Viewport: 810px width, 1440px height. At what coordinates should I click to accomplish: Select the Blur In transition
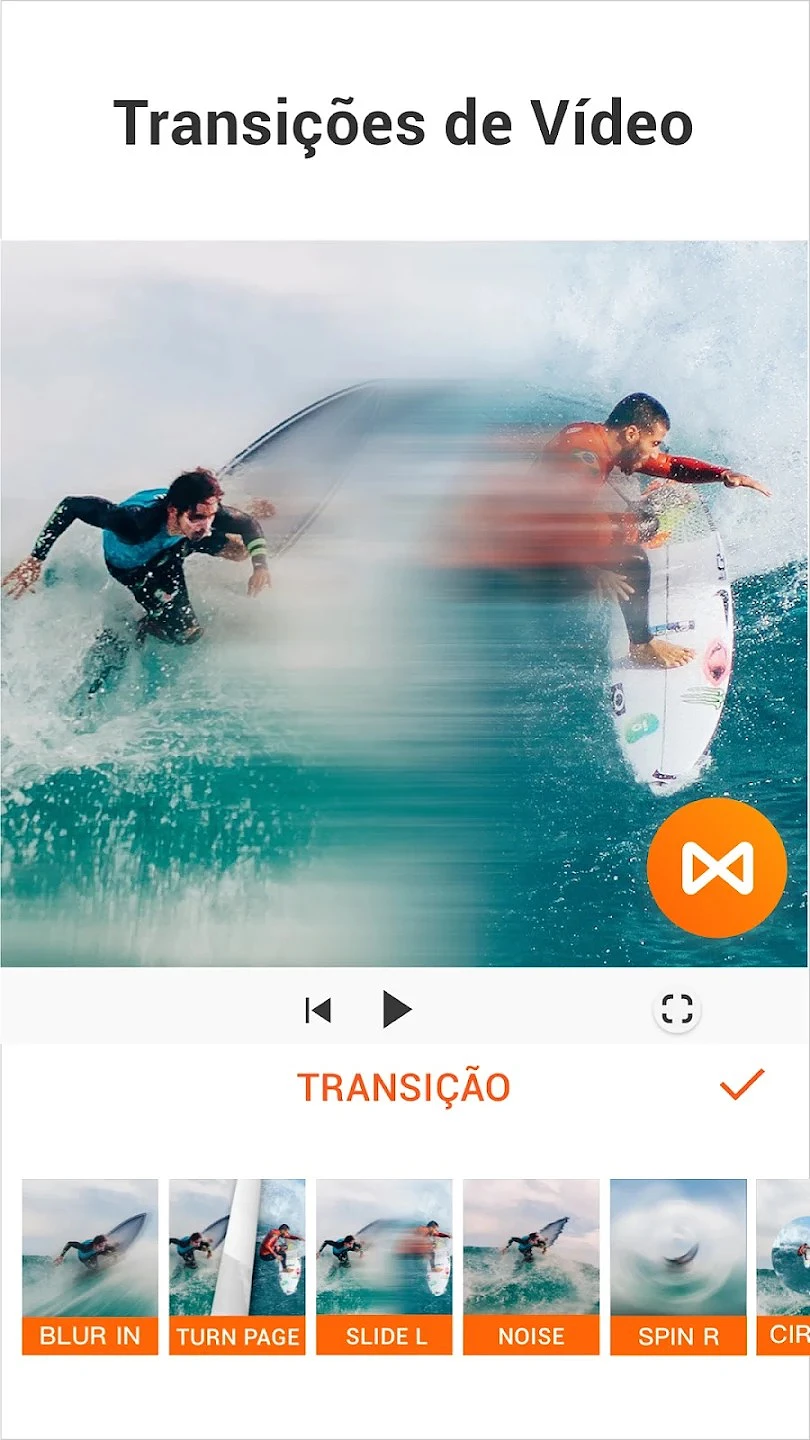pos(90,1267)
